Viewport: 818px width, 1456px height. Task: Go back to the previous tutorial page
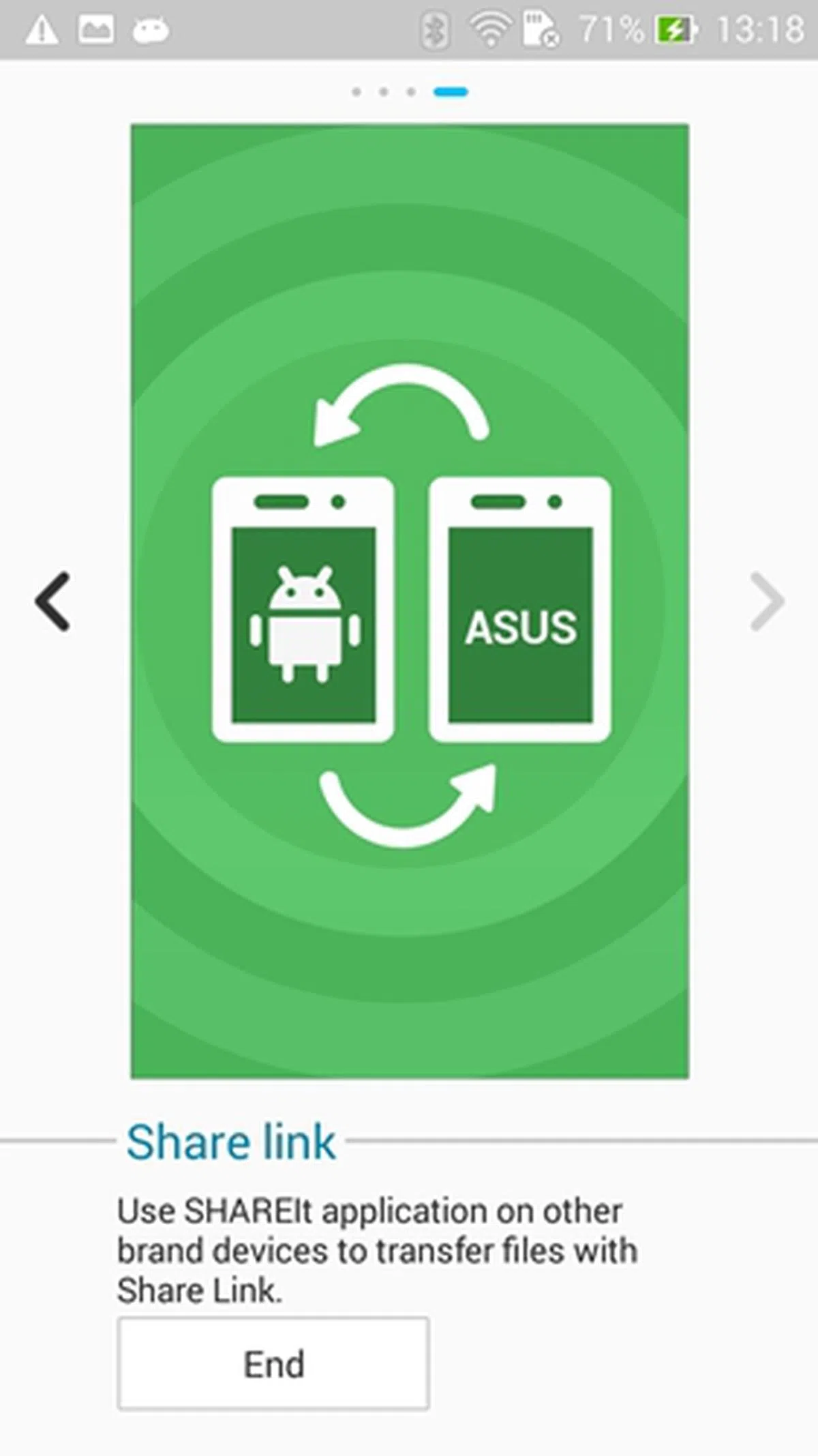pos(52,601)
